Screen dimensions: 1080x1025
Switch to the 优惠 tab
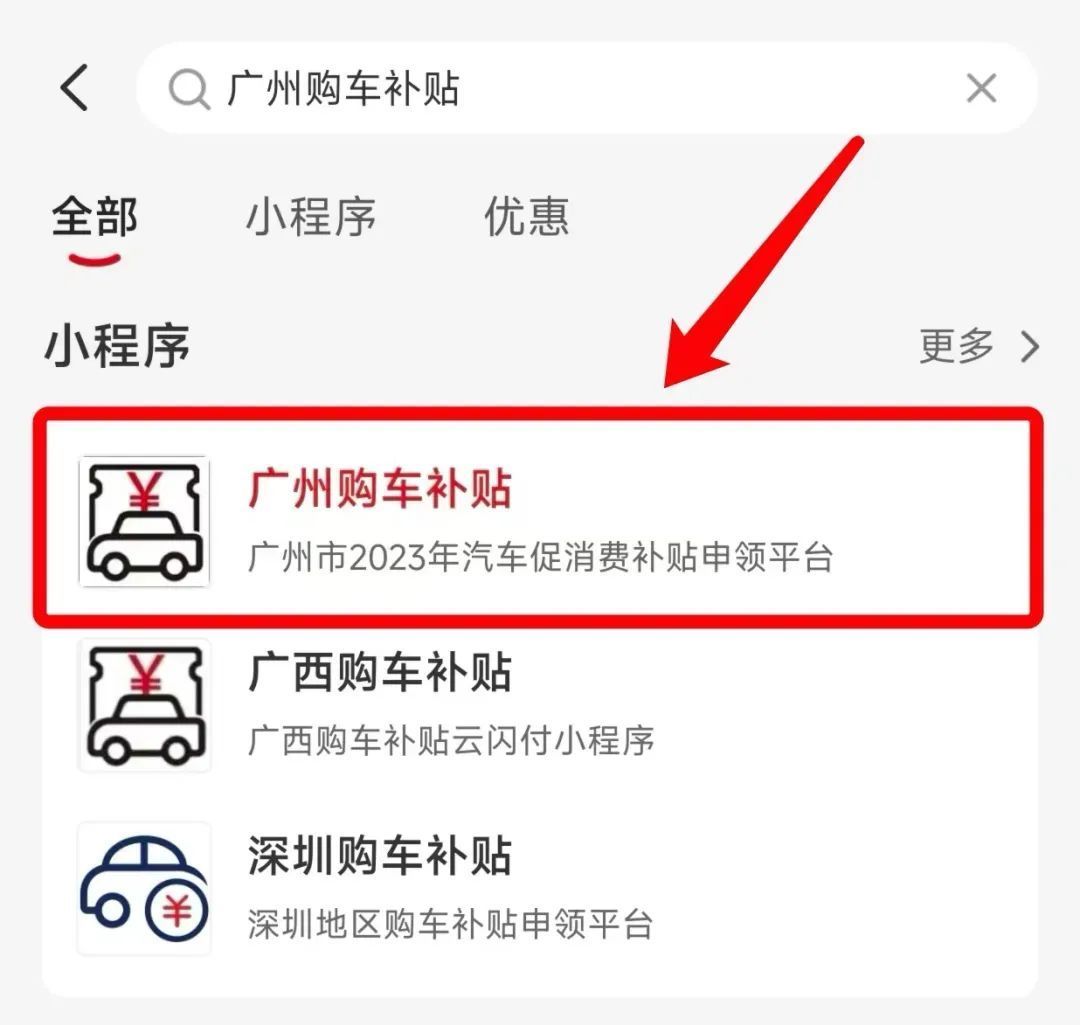pos(527,216)
